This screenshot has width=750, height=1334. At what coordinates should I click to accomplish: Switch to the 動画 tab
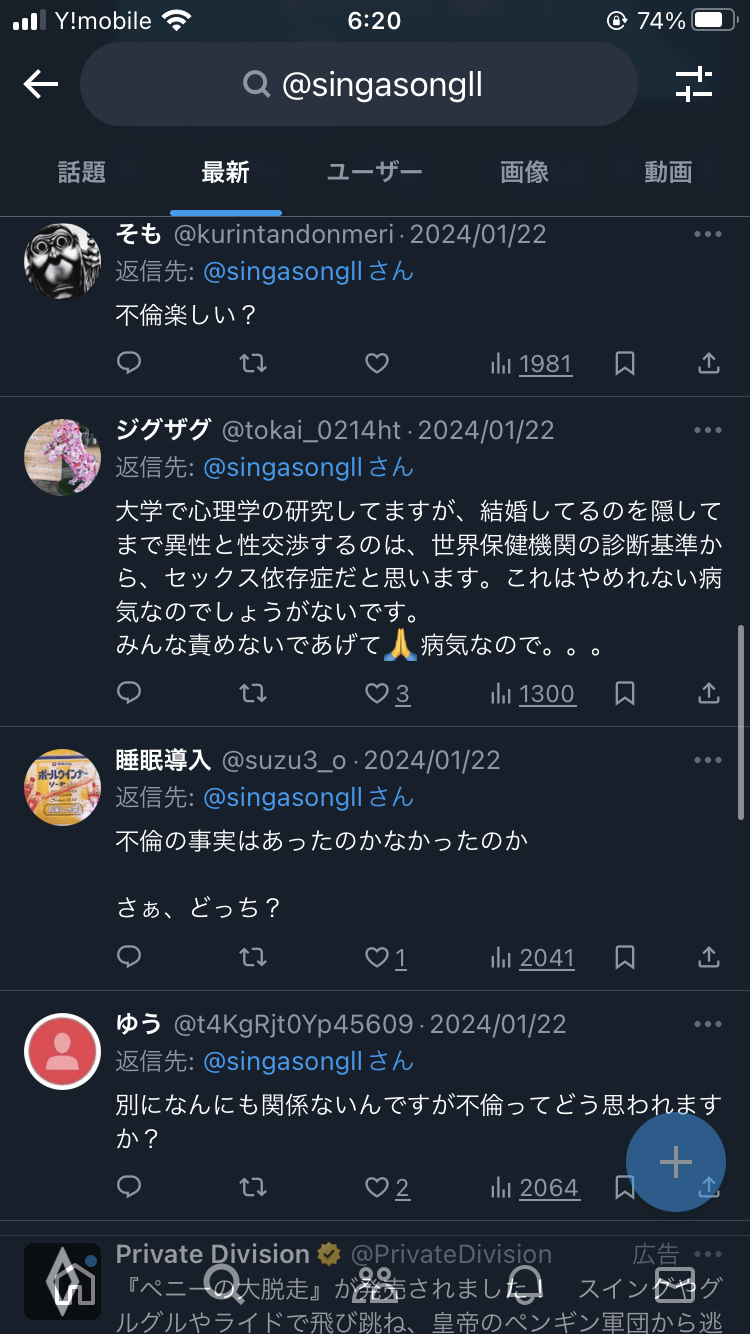667,172
